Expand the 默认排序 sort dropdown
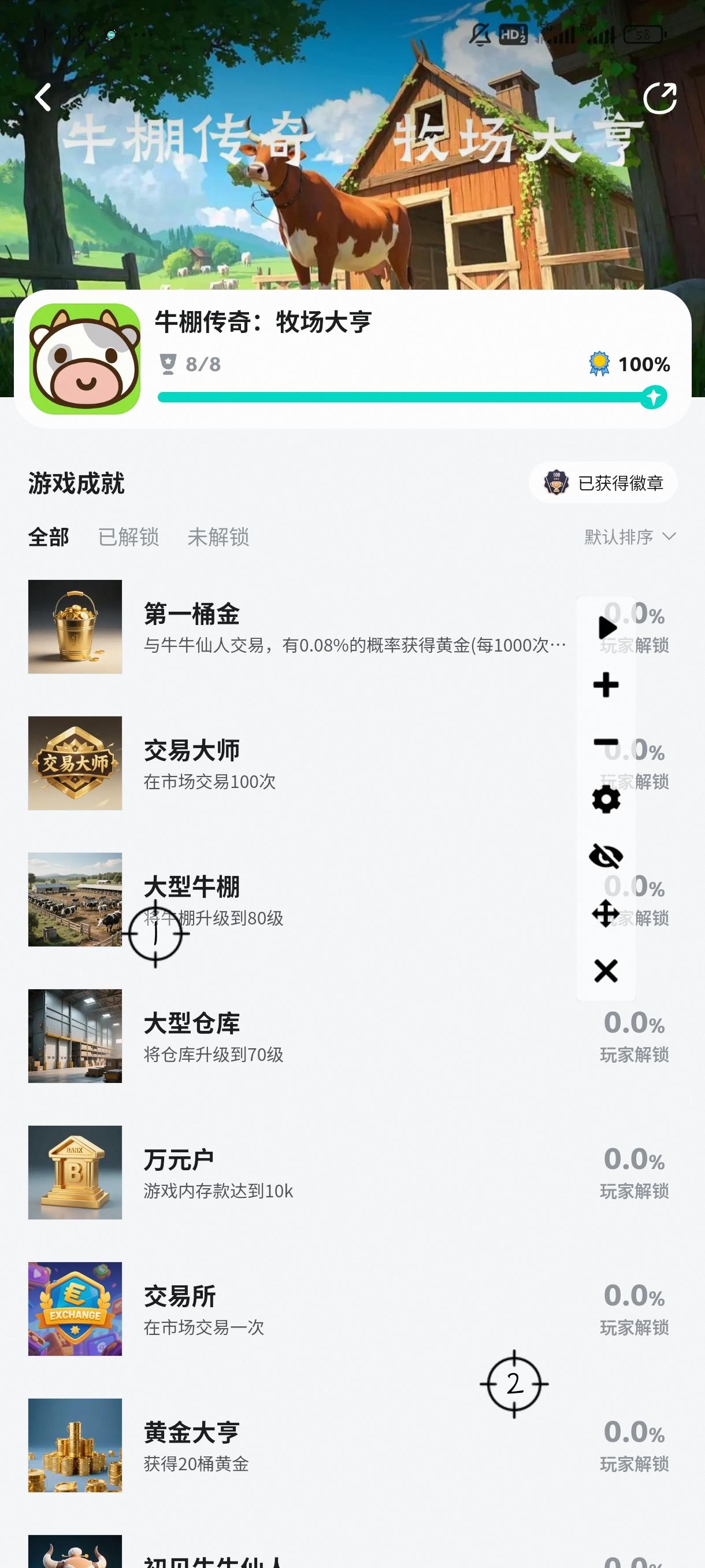The width and height of the screenshot is (705, 1568). click(629, 537)
